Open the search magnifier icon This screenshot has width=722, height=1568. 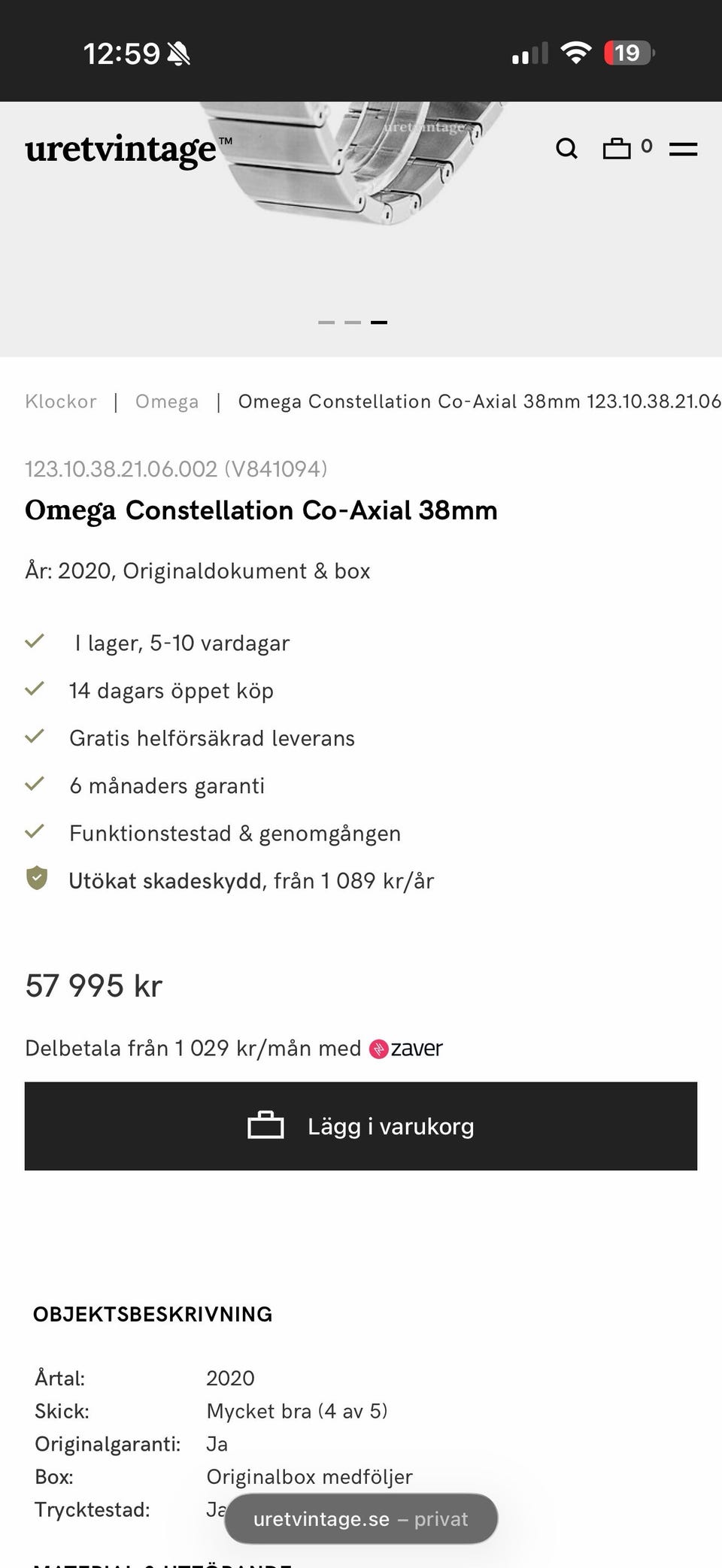point(566,149)
